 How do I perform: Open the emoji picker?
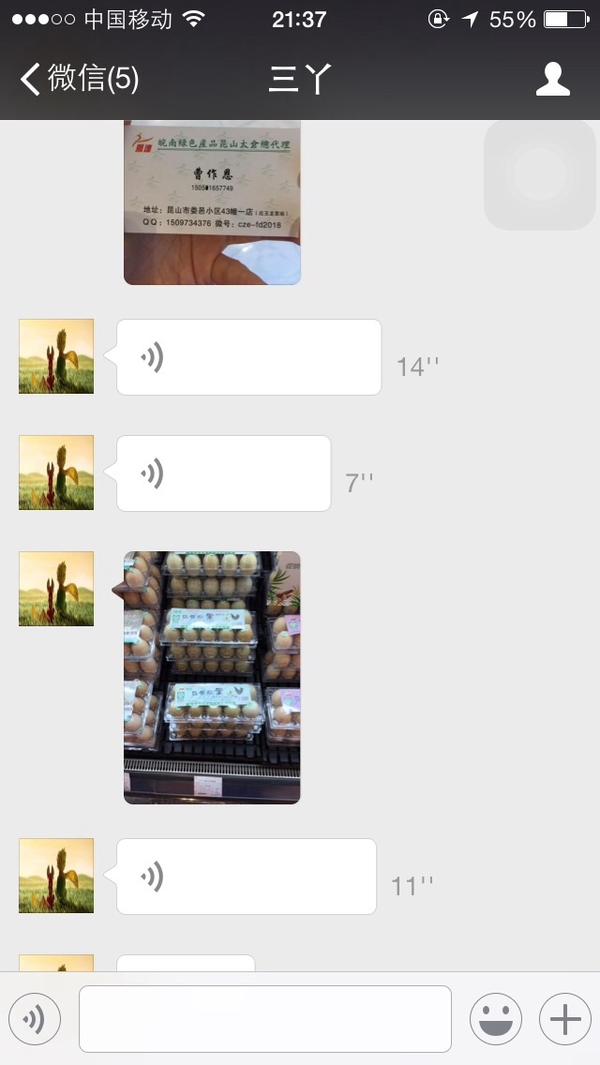click(496, 1019)
